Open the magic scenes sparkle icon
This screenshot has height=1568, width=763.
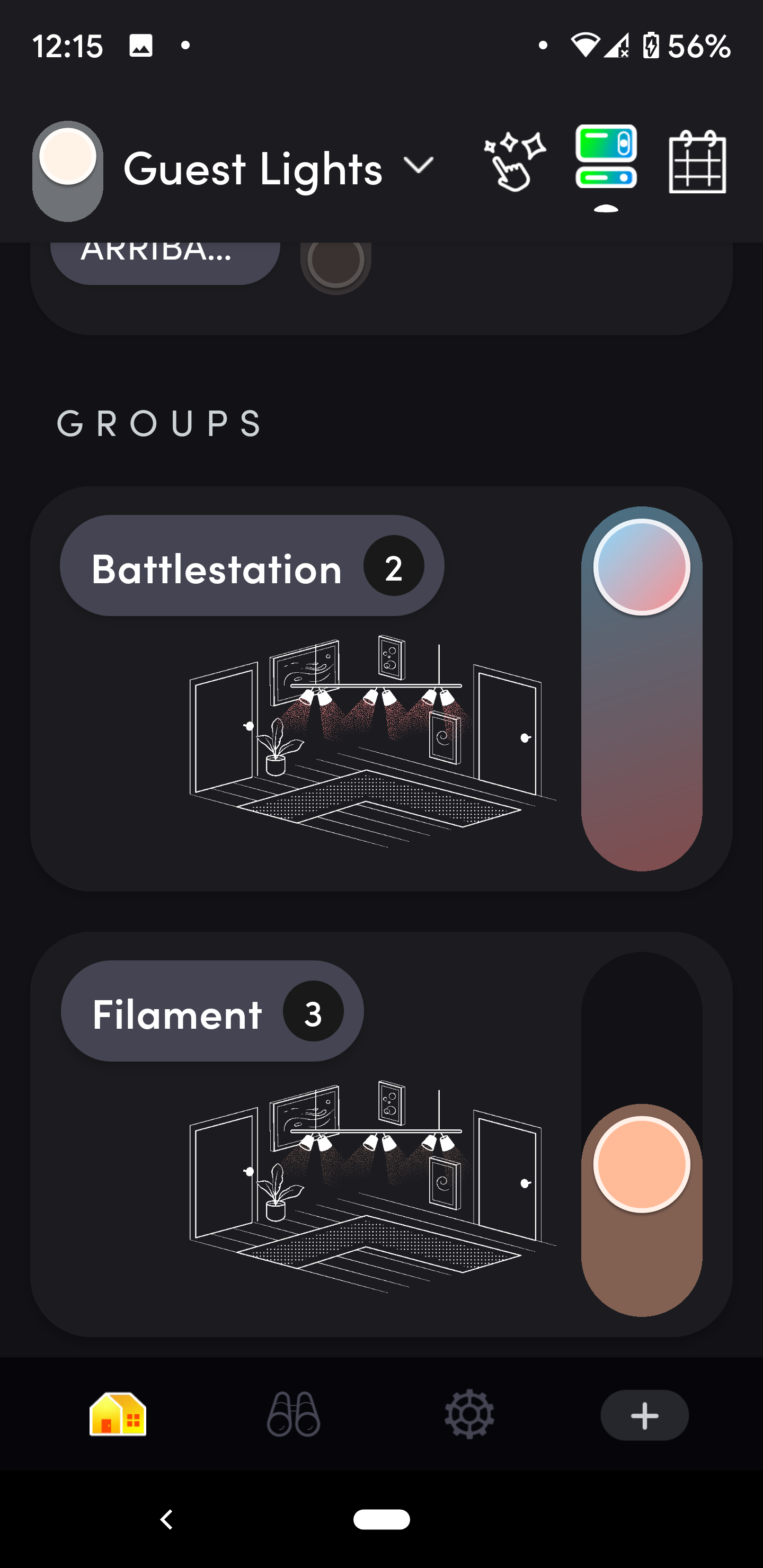tap(513, 162)
